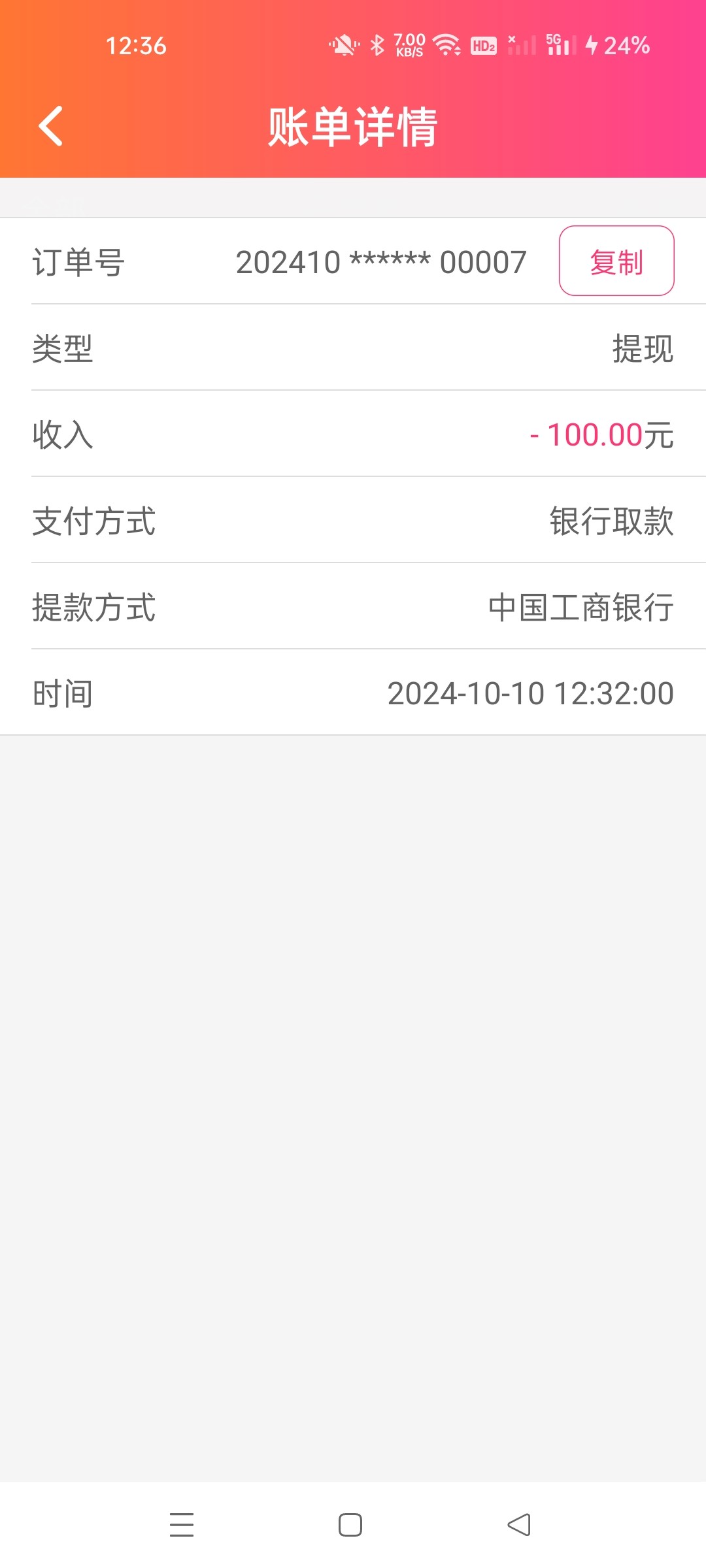Go back from the 账单详情 page
Image resolution: width=706 pixels, height=1568 pixels.
(51, 125)
